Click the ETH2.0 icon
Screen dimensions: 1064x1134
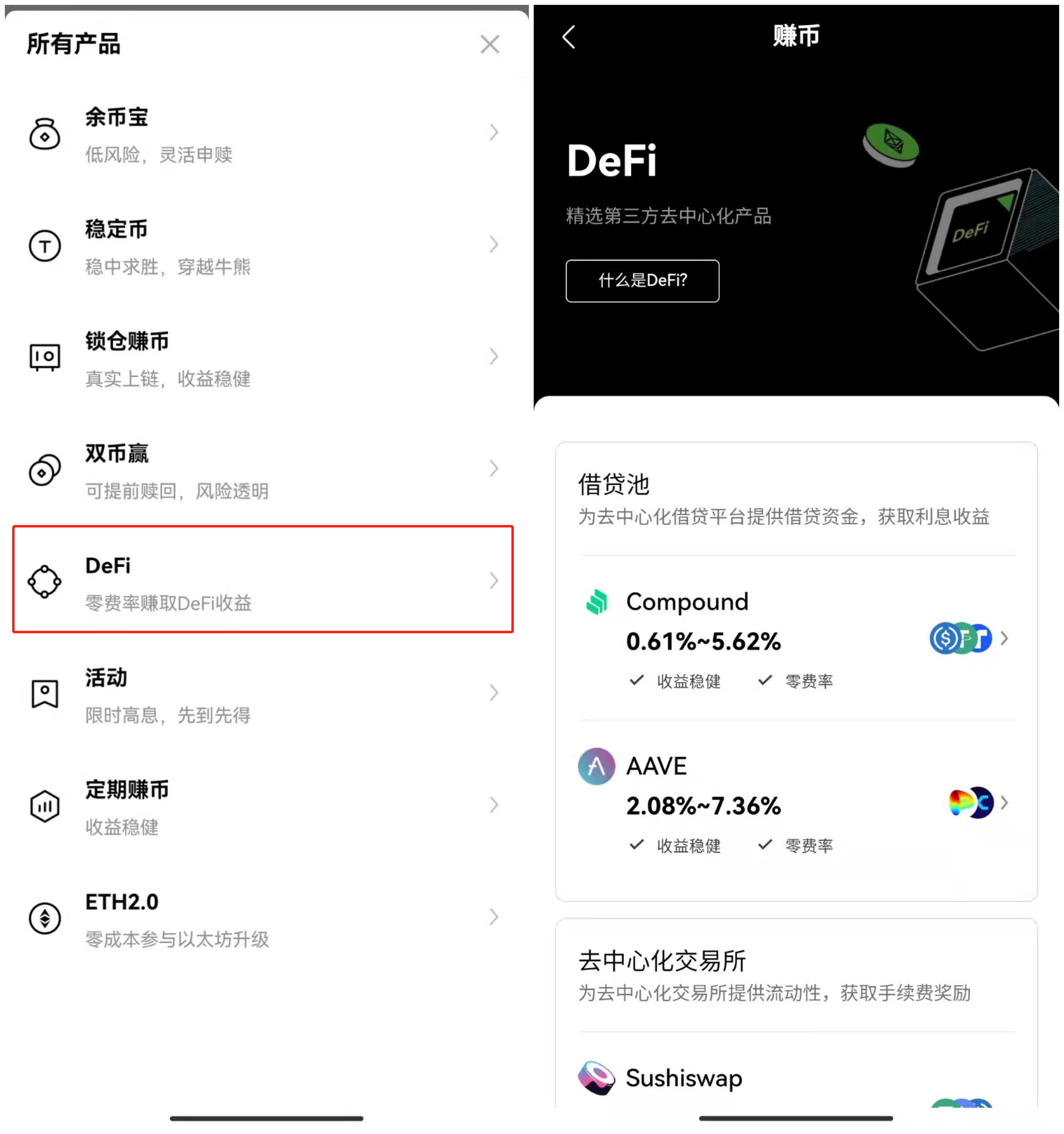pyautogui.click(x=45, y=917)
